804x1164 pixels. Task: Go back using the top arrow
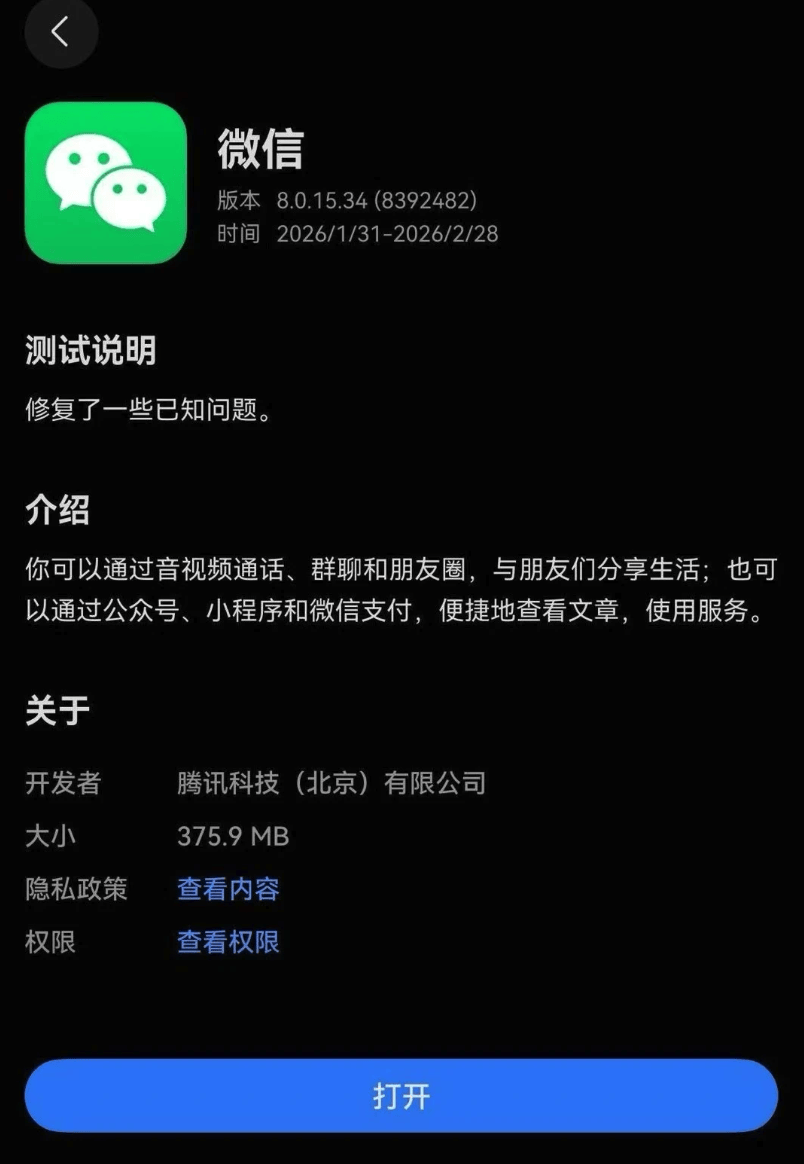click(x=61, y=32)
